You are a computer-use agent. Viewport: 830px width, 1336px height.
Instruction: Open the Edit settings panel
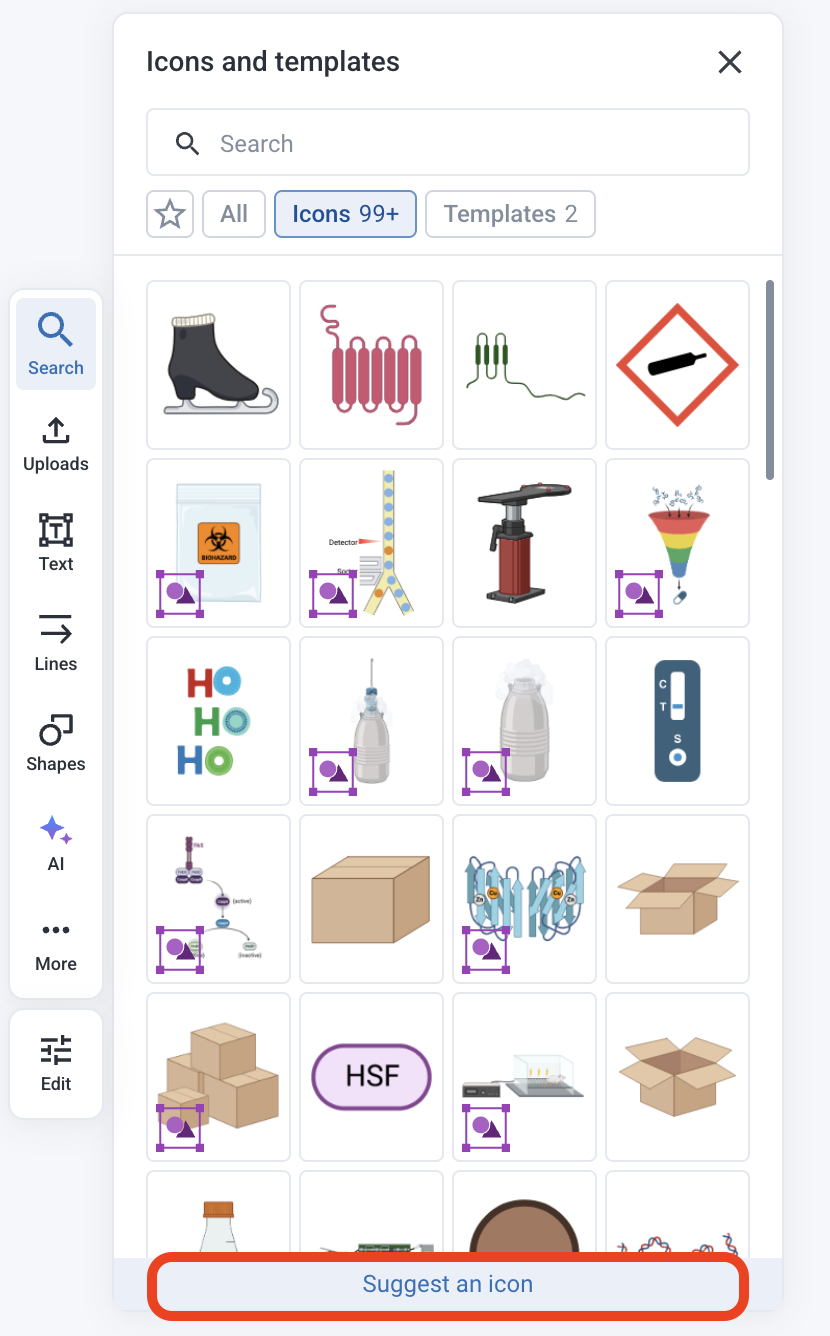[x=56, y=1064]
